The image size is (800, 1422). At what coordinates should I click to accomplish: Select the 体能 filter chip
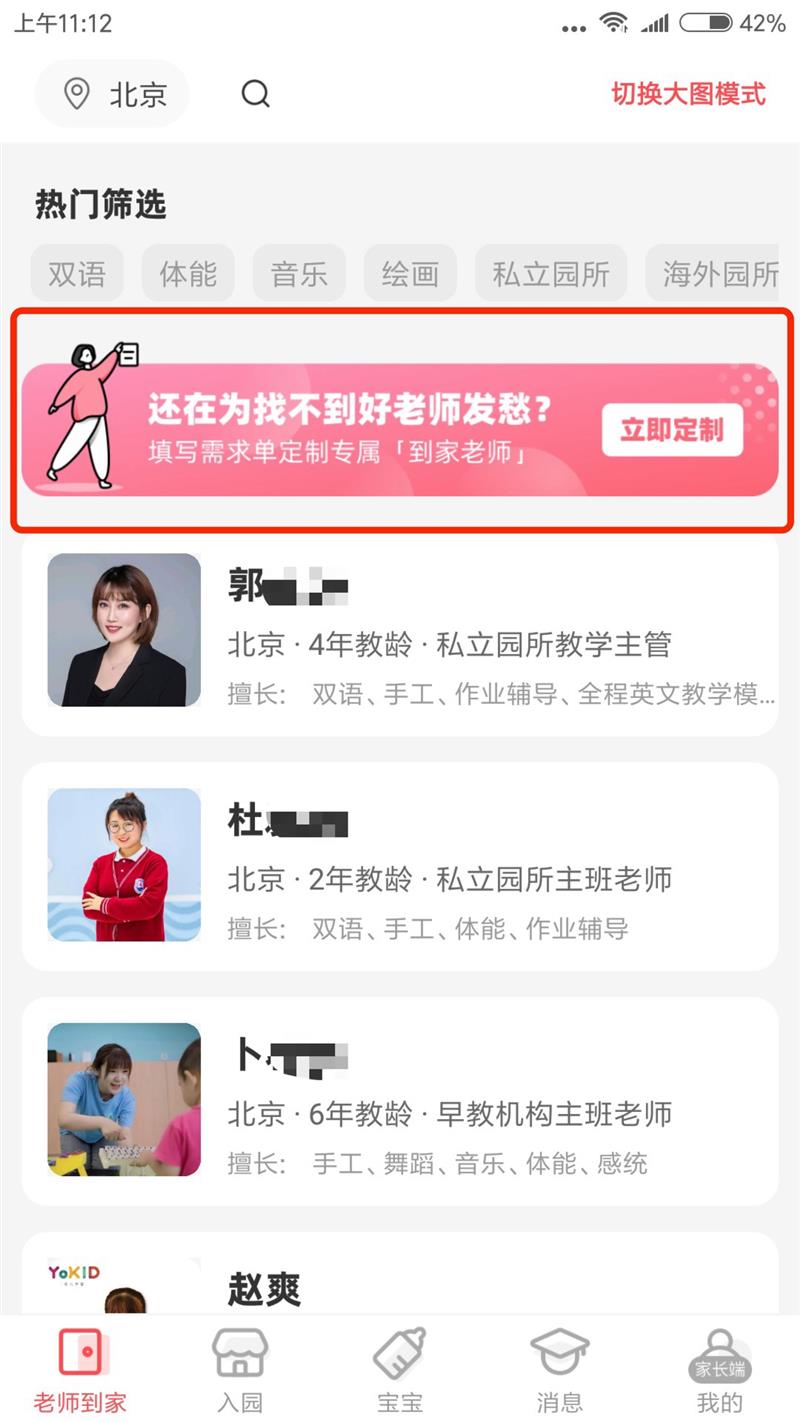click(x=188, y=273)
